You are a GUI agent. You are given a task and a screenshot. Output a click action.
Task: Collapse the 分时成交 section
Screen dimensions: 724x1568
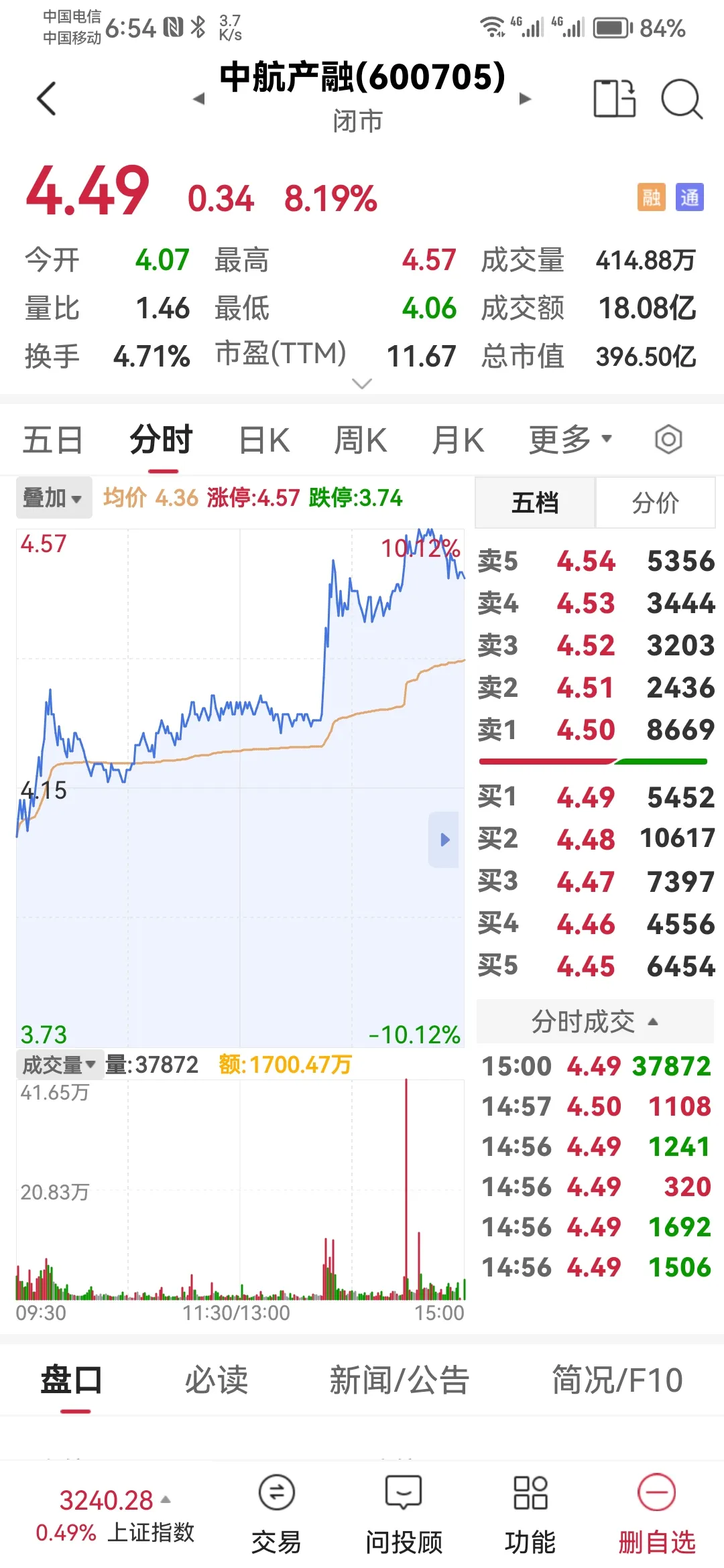click(595, 1022)
